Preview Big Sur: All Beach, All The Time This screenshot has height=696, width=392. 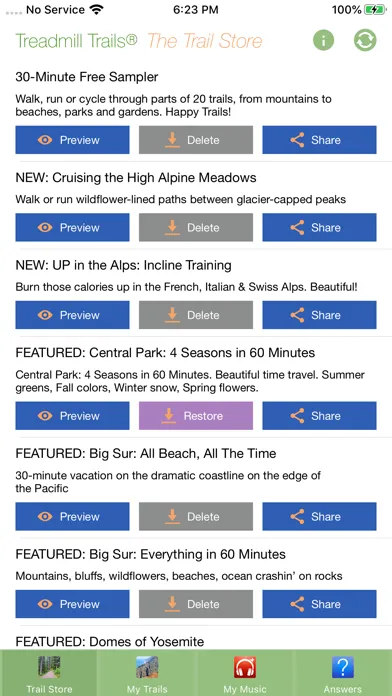click(72, 516)
